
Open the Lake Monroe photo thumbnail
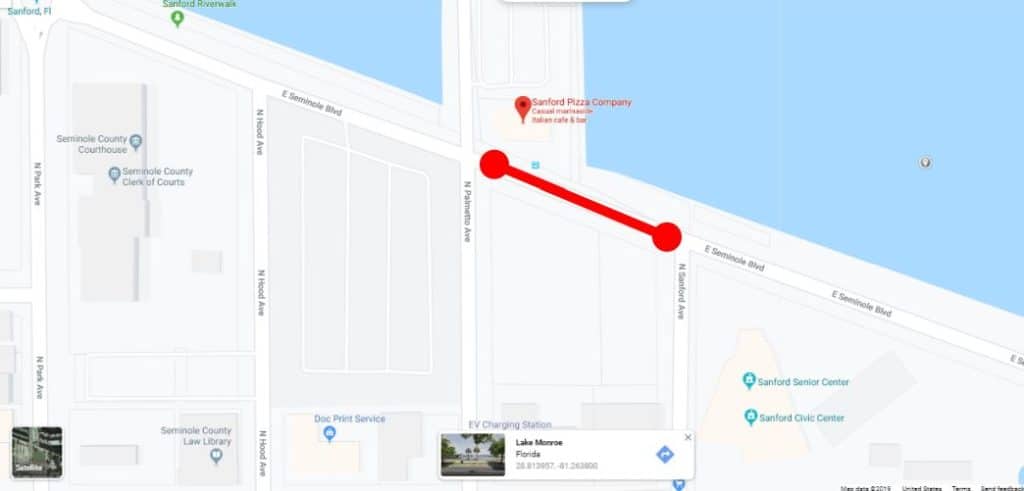pos(473,455)
